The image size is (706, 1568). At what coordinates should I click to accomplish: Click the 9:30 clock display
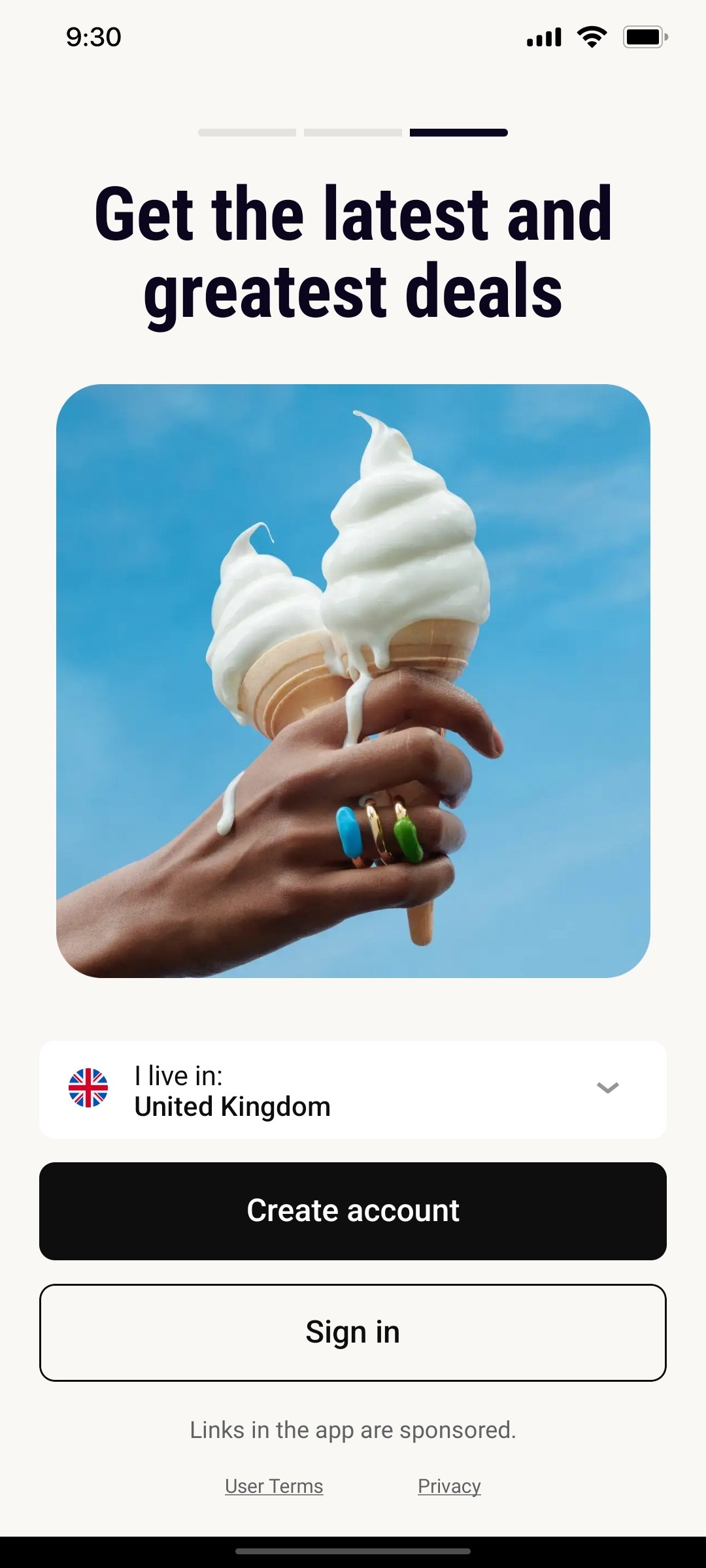click(92, 37)
